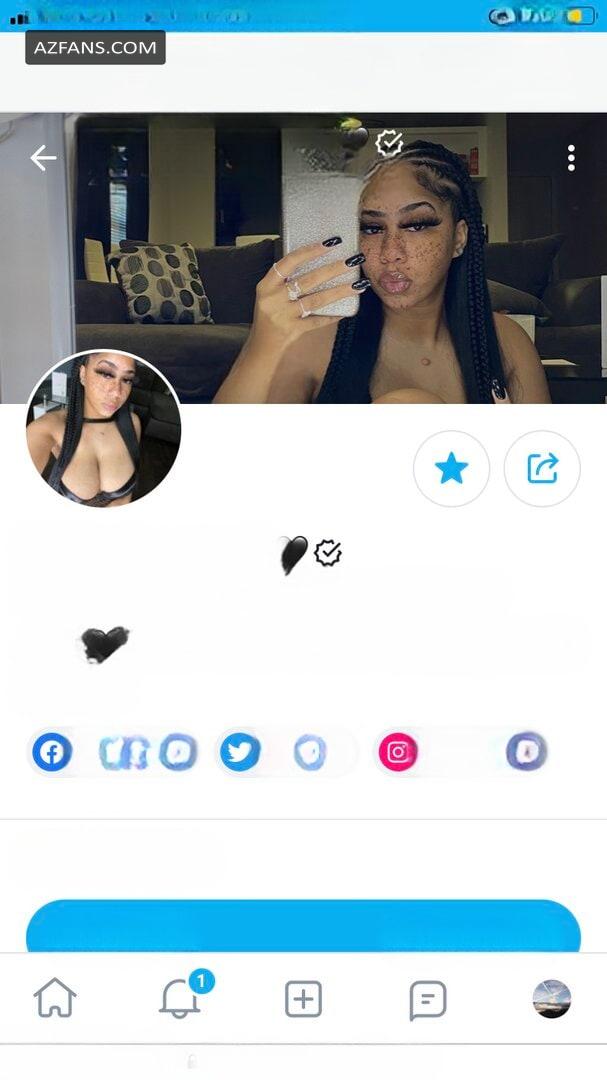Open the linked Instagram account

(398, 751)
